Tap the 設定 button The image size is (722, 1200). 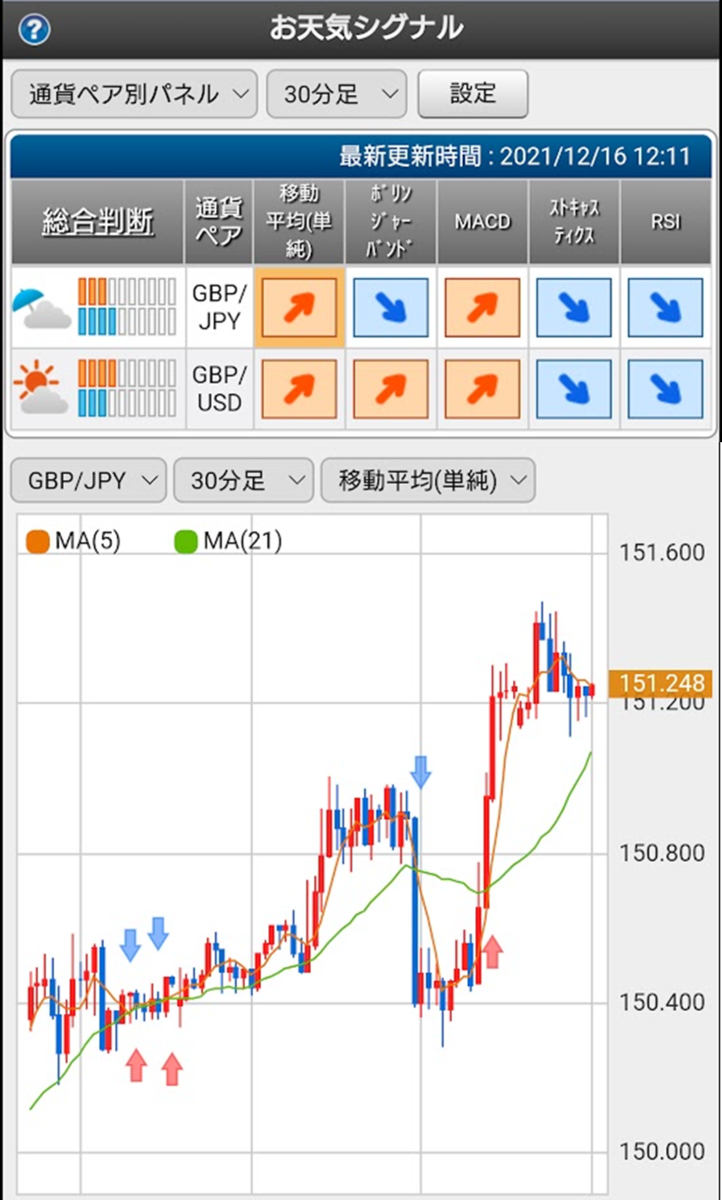(472, 94)
